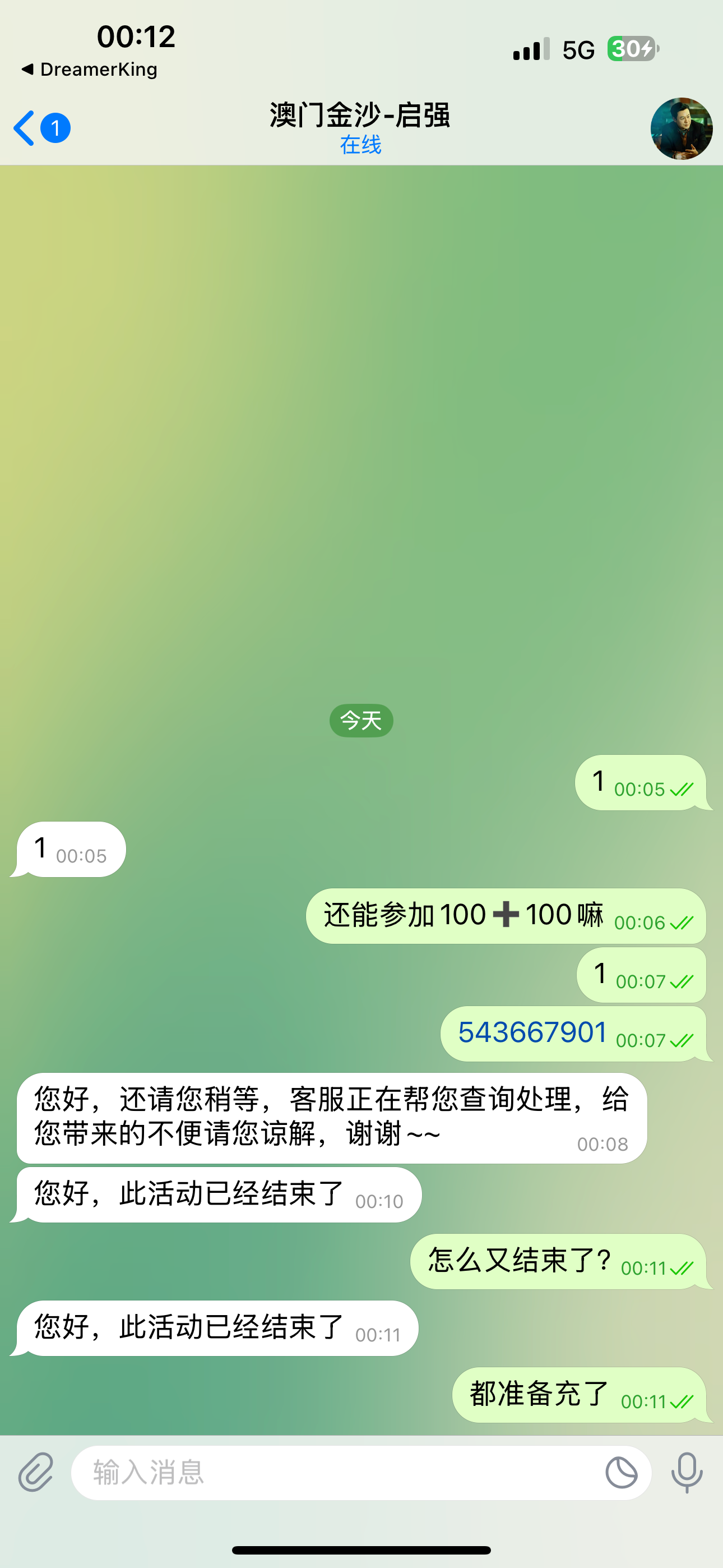Viewport: 723px width, 1568px height.
Task: Tap the microphone voice message icon
Action: pyautogui.click(x=687, y=1473)
